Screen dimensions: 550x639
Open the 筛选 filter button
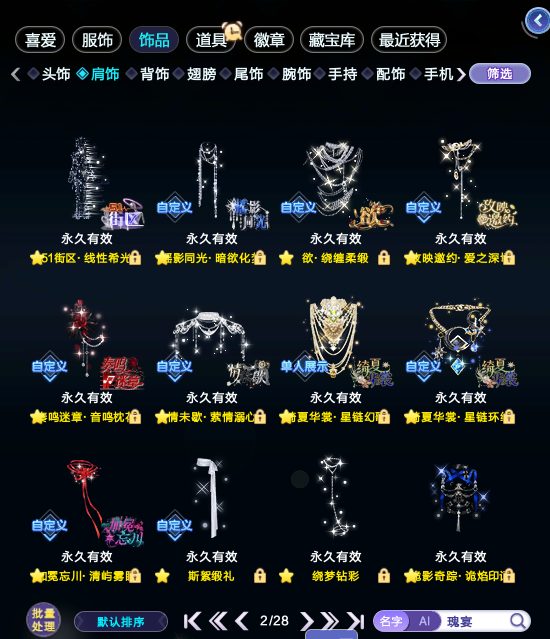pos(500,74)
